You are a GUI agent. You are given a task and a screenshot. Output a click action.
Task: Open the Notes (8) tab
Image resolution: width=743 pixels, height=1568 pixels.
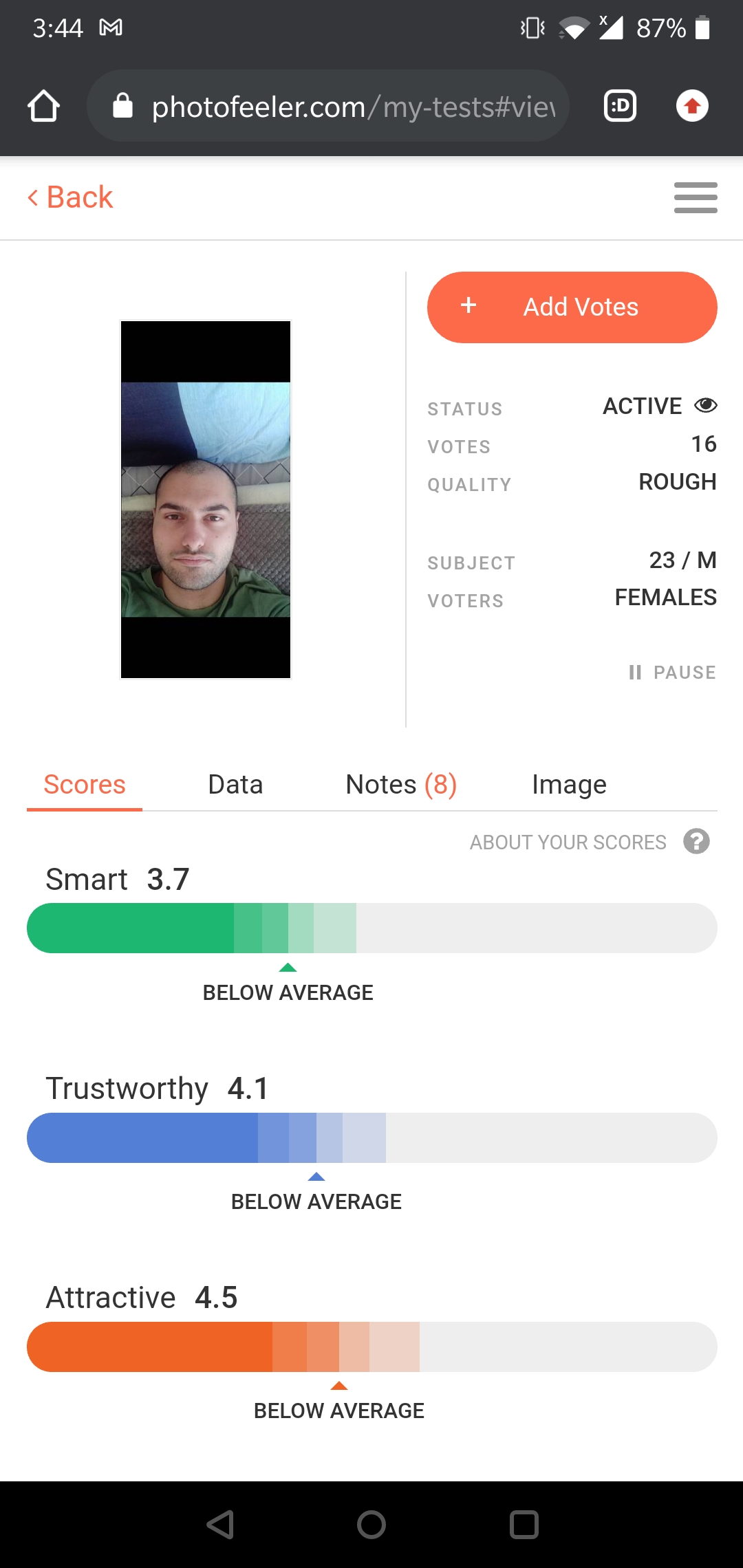point(401,784)
